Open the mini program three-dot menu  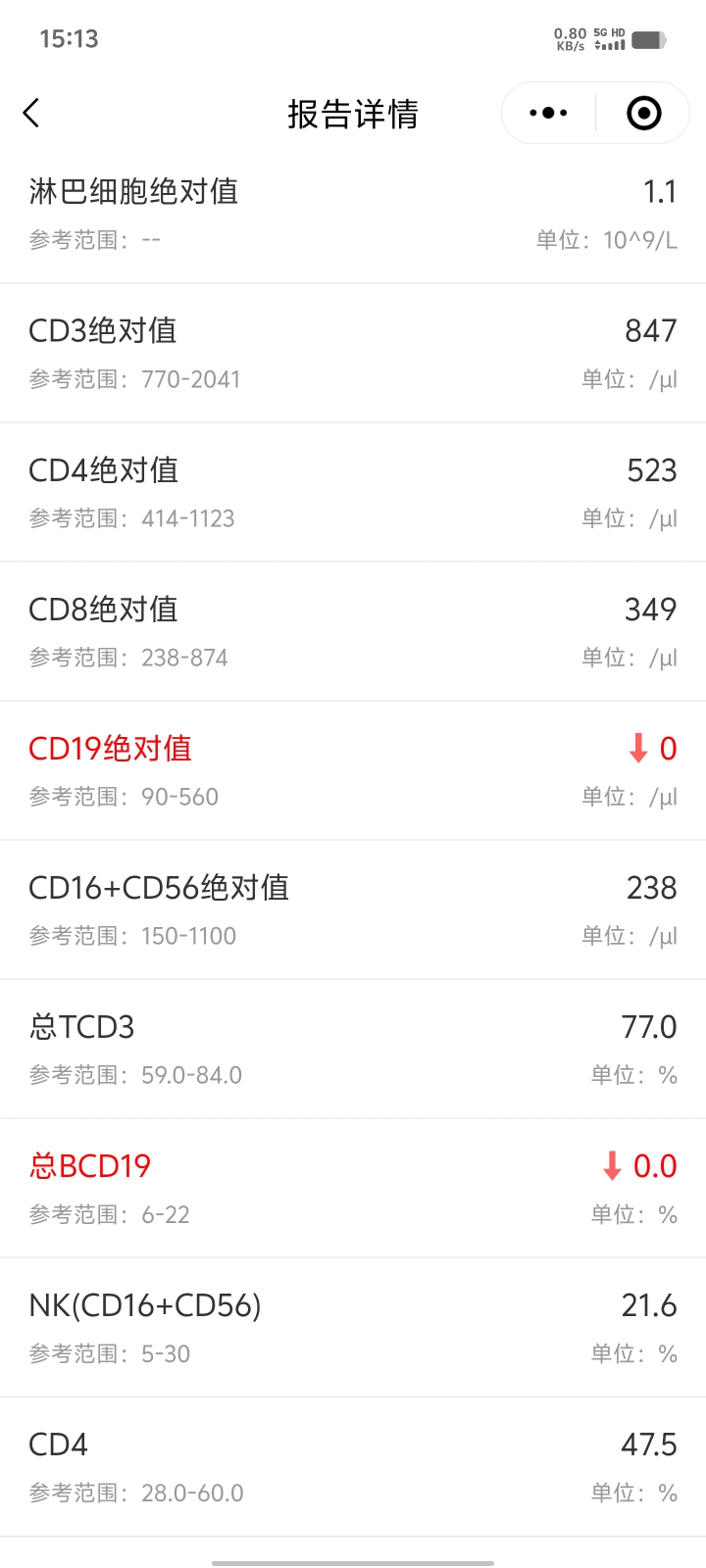click(x=548, y=114)
